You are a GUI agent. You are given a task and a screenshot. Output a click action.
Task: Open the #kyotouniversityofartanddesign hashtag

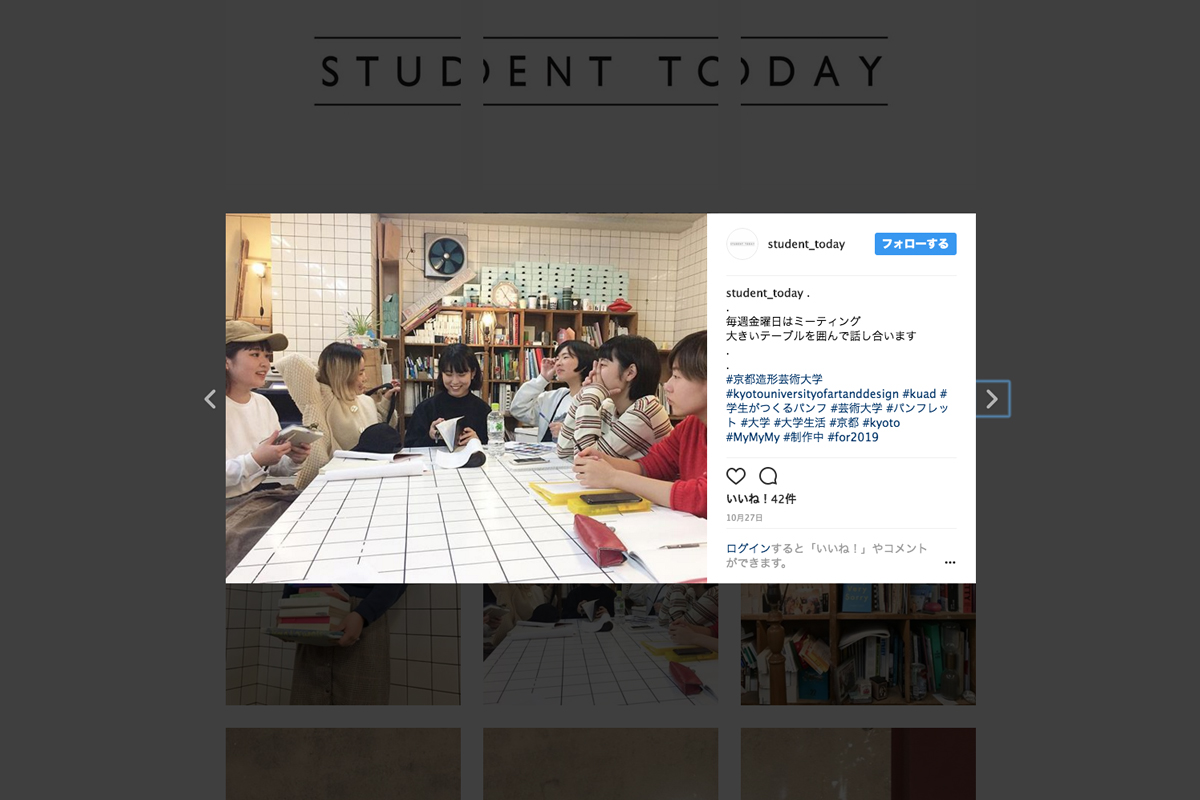pyautogui.click(x=812, y=394)
